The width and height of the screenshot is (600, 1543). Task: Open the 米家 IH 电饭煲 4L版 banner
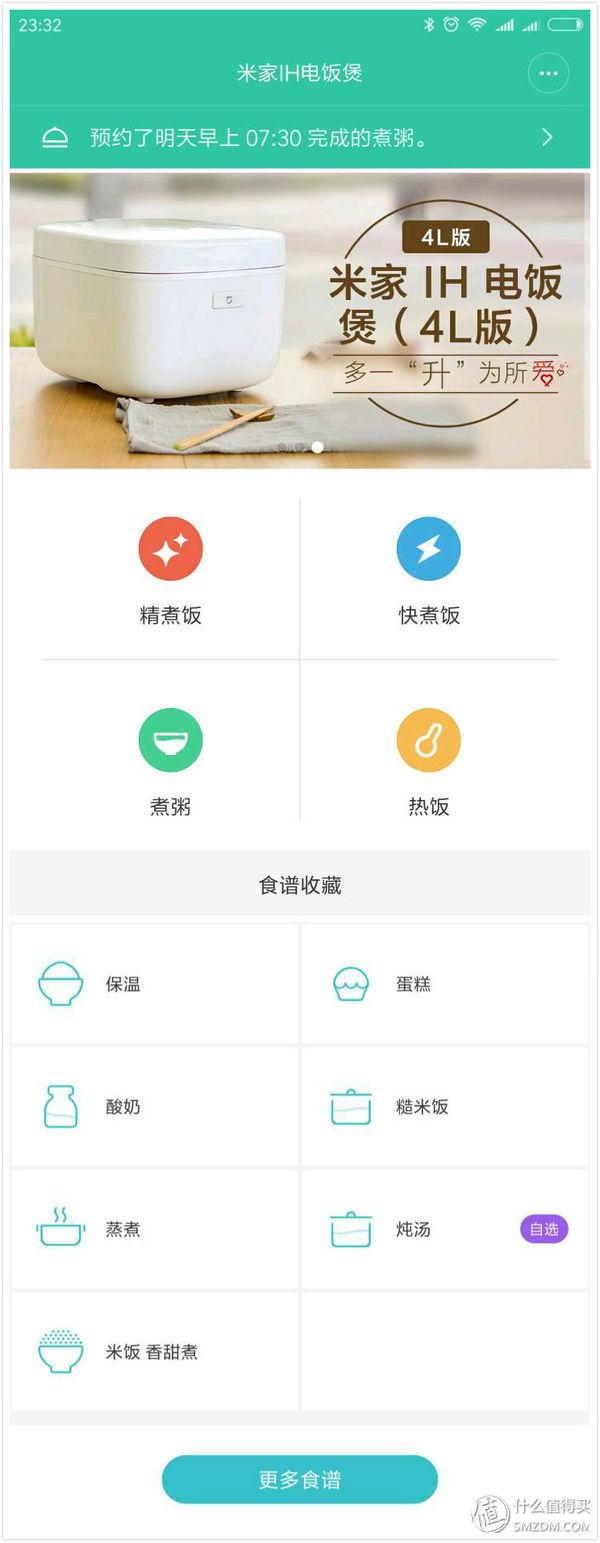tap(299, 320)
